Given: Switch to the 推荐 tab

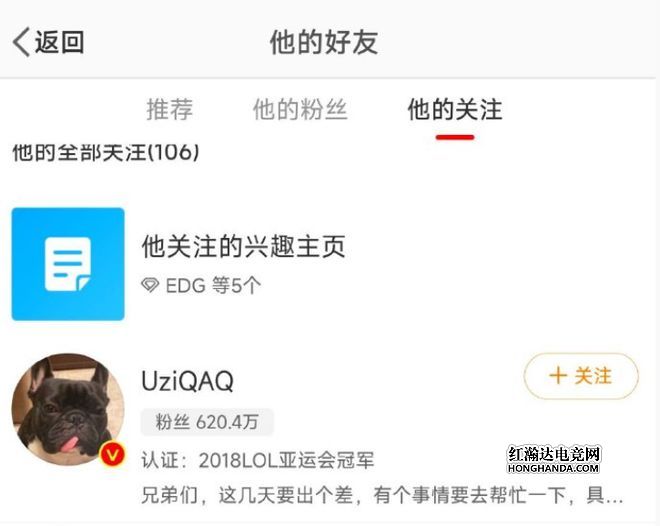Looking at the screenshot, I should pyautogui.click(x=169, y=109).
